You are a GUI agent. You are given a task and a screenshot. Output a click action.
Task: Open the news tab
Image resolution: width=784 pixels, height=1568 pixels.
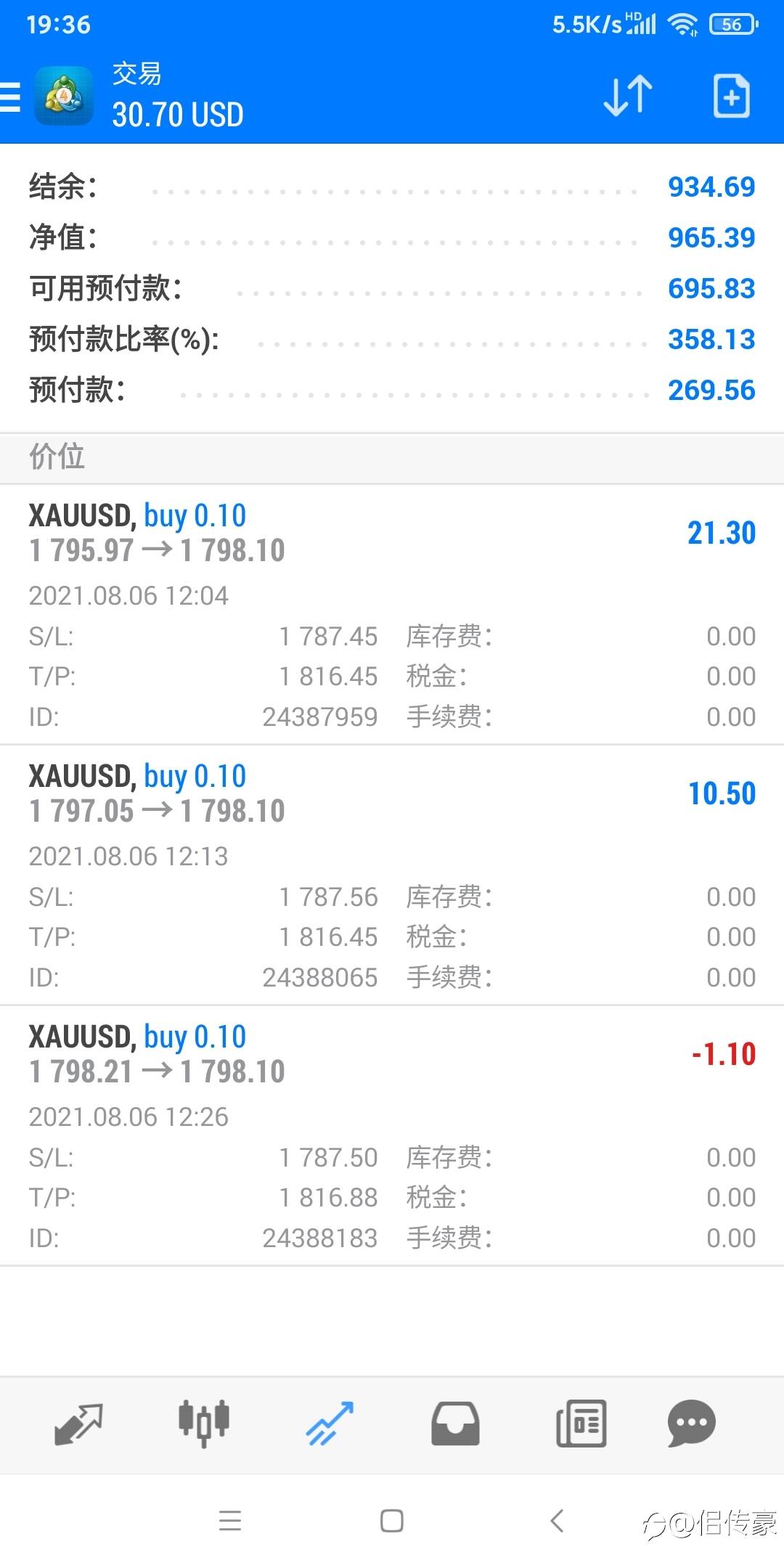581,1424
